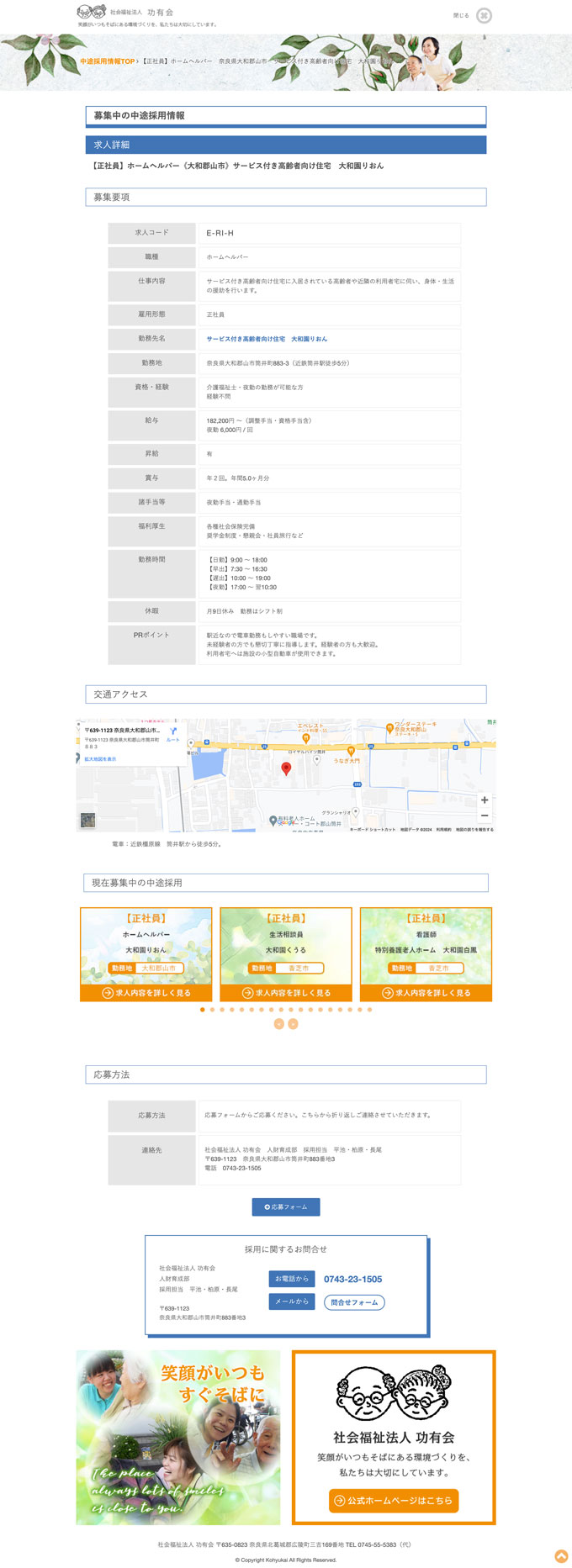Screen dimensions: 572x1568
Task: View 看護師 大和園白鳳 job details
Action: click(x=426, y=993)
